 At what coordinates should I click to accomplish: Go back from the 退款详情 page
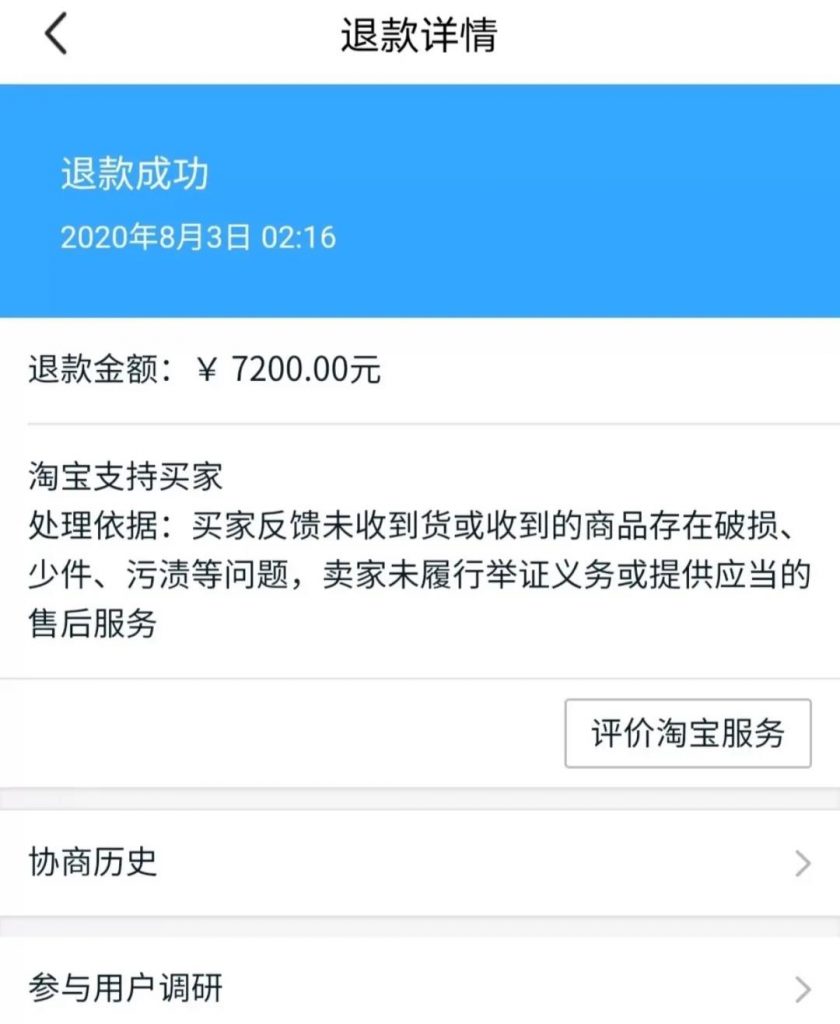pos(56,36)
